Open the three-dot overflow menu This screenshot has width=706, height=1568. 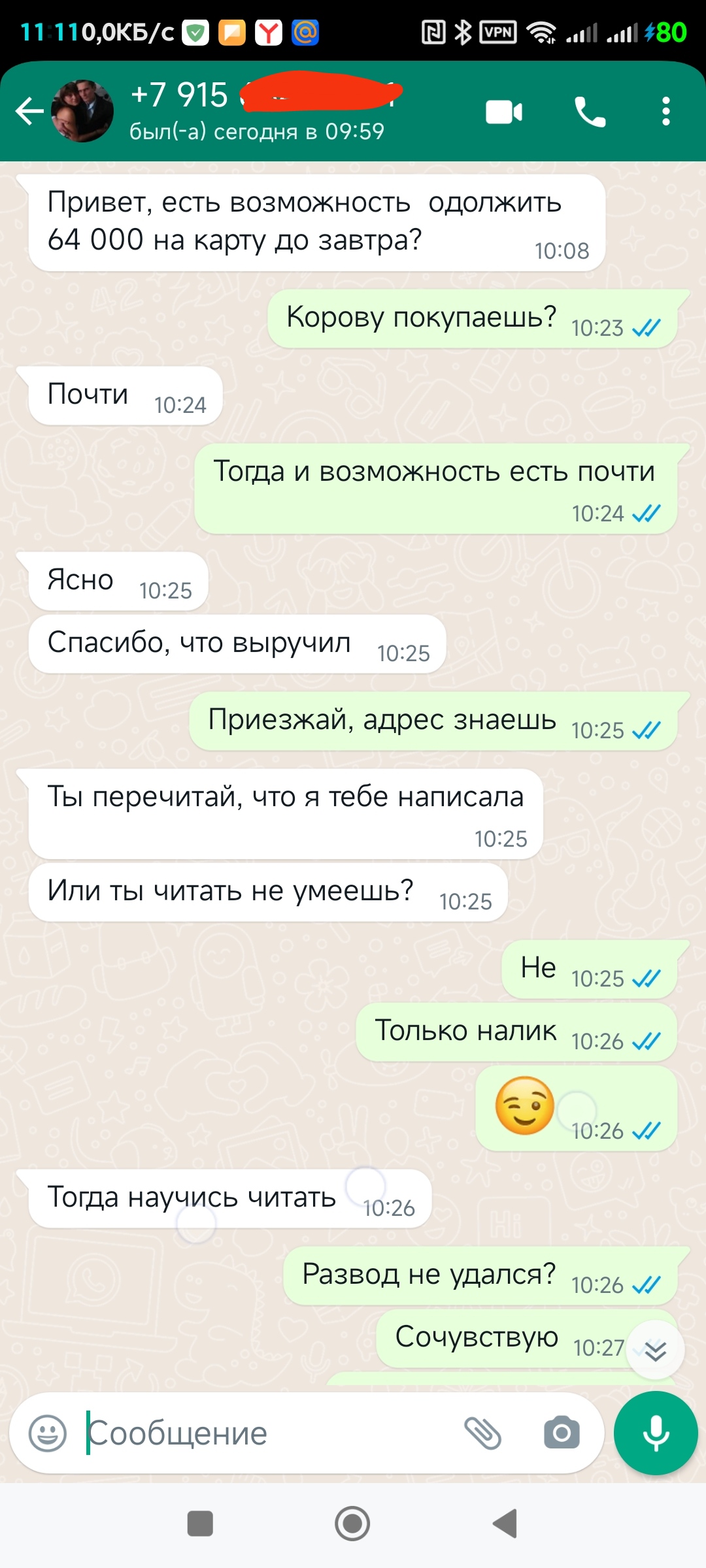tap(665, 112)
